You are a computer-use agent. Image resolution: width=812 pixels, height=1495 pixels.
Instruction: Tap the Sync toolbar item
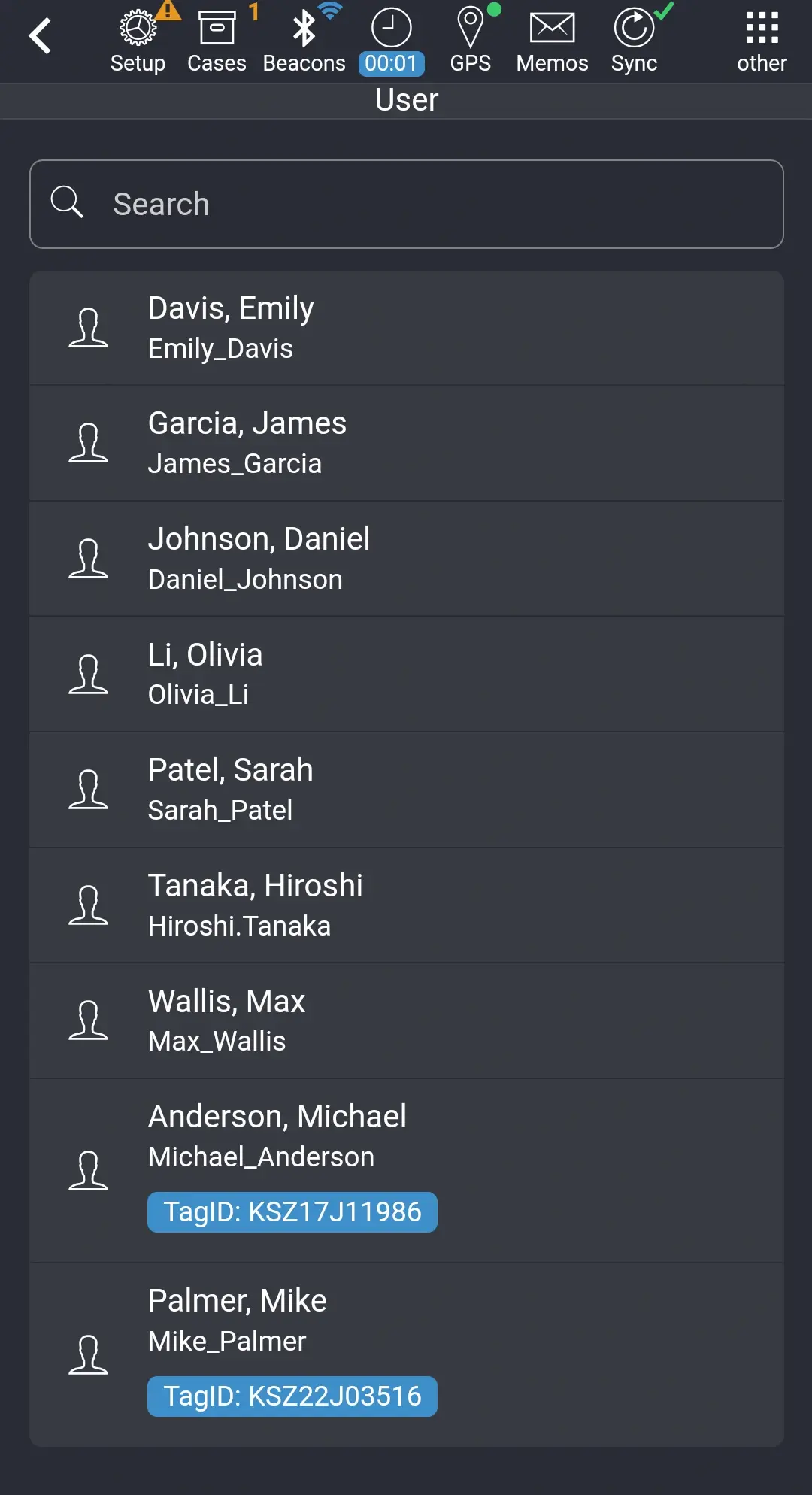click(x=634, y=41)
